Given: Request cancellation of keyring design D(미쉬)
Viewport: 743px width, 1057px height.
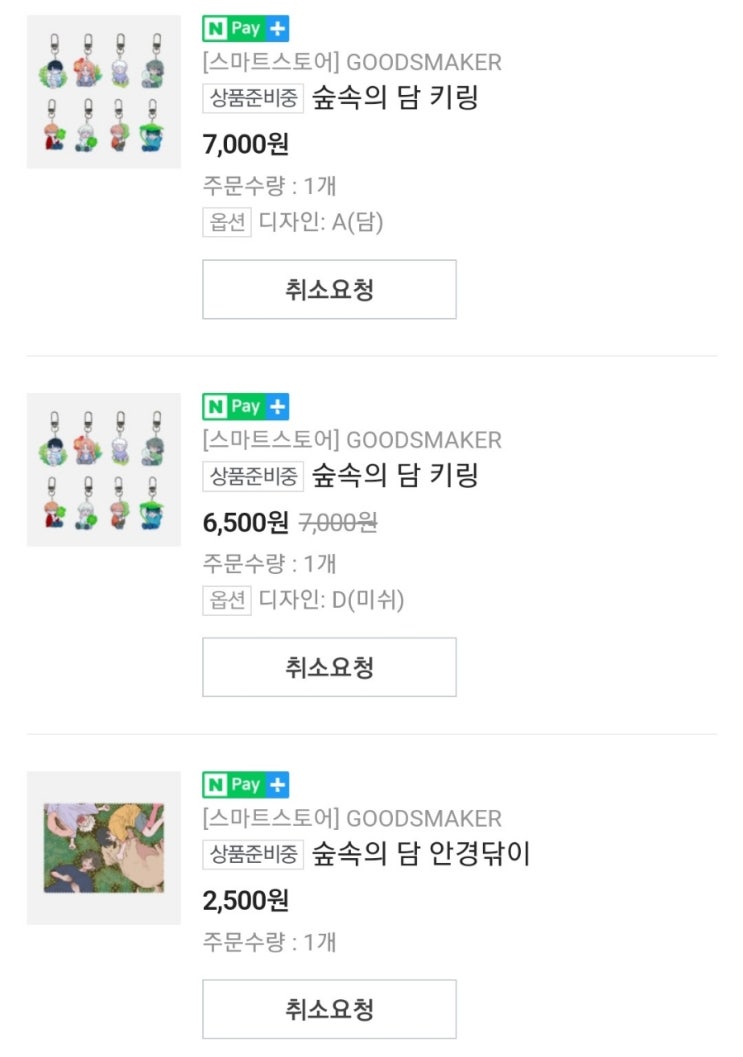Looking at the screenshot, I should click(329, 667).
